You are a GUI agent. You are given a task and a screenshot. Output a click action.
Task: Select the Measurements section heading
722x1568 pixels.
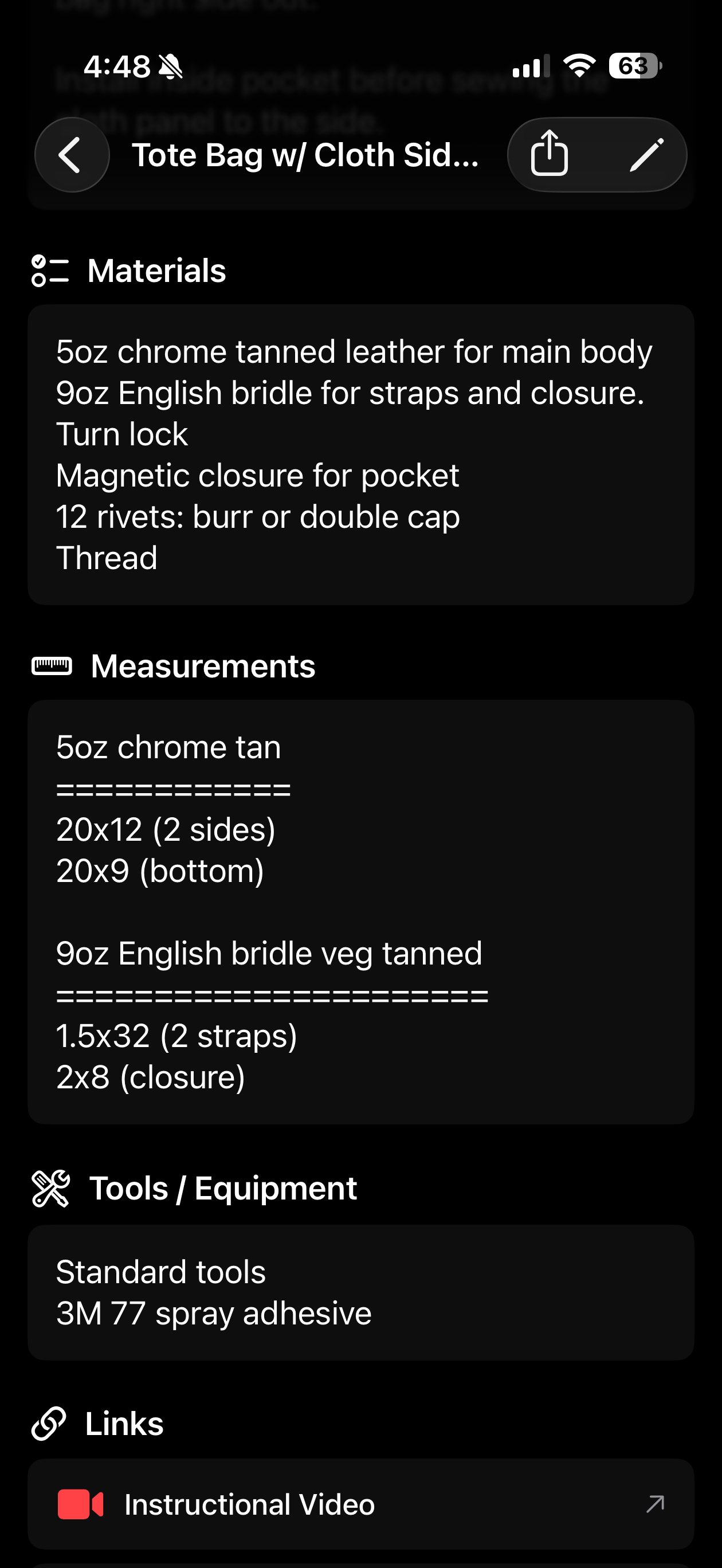pos(202,666)
